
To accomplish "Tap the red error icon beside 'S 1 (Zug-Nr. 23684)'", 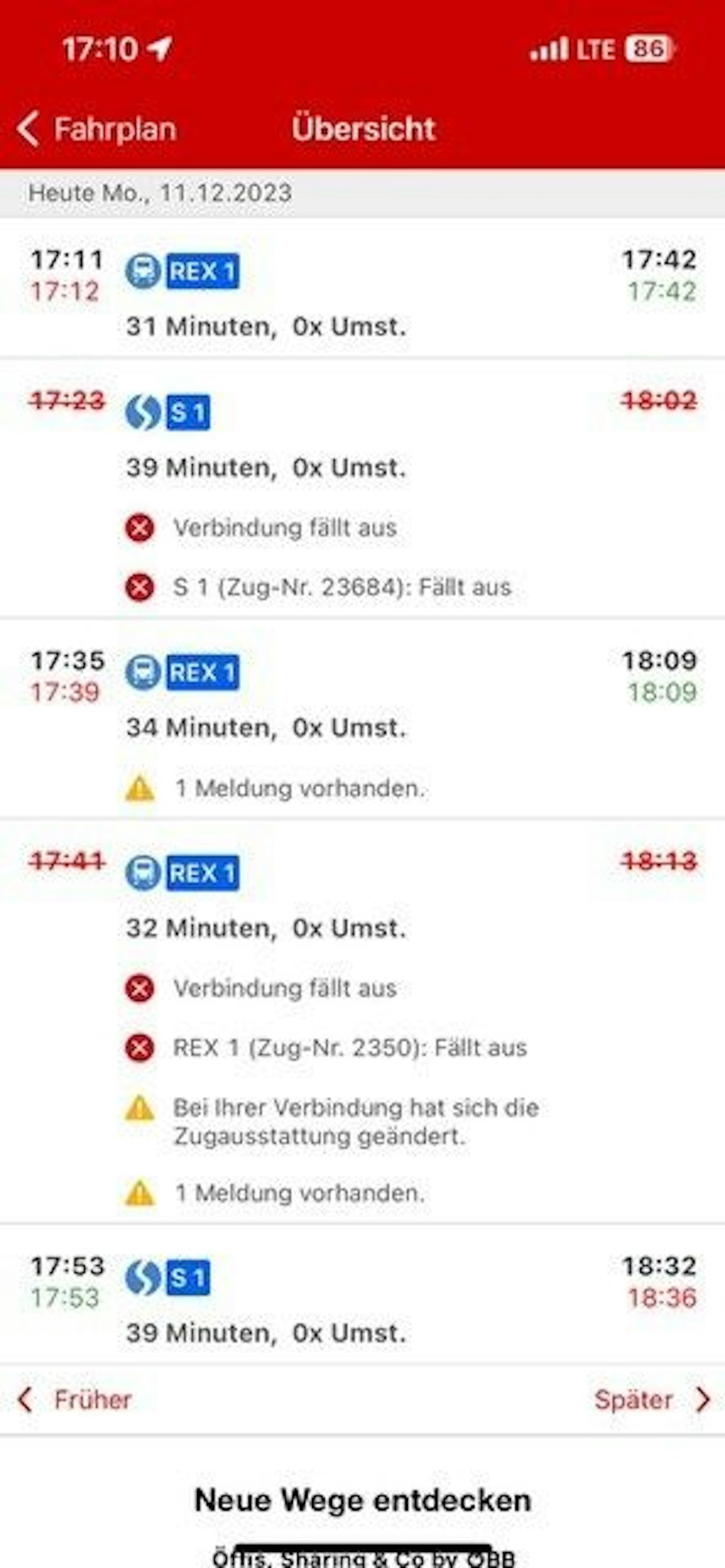I will tap(140, 587).
